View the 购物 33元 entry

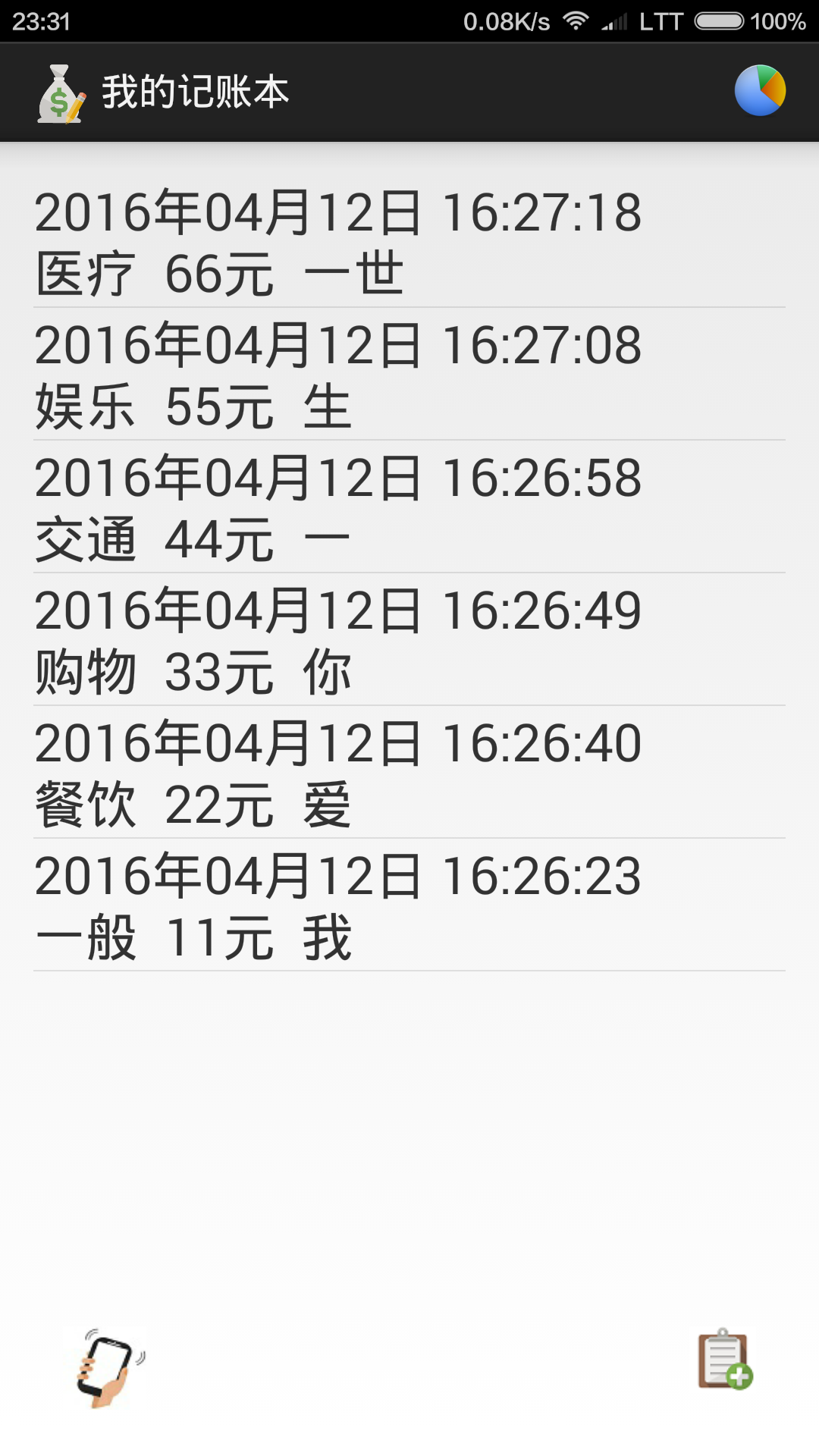click(409, 639)
